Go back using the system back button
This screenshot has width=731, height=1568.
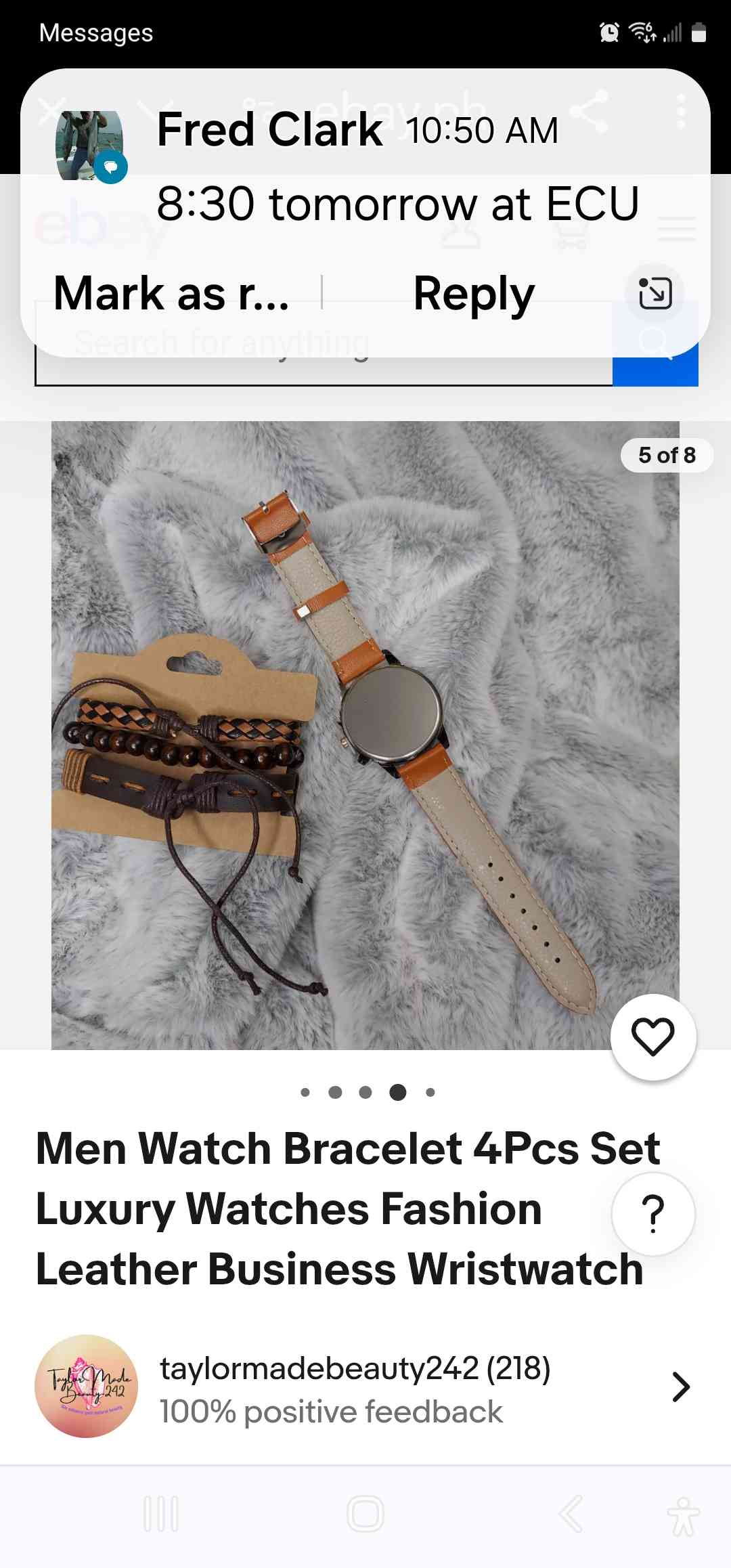(x=571, y=1514)
